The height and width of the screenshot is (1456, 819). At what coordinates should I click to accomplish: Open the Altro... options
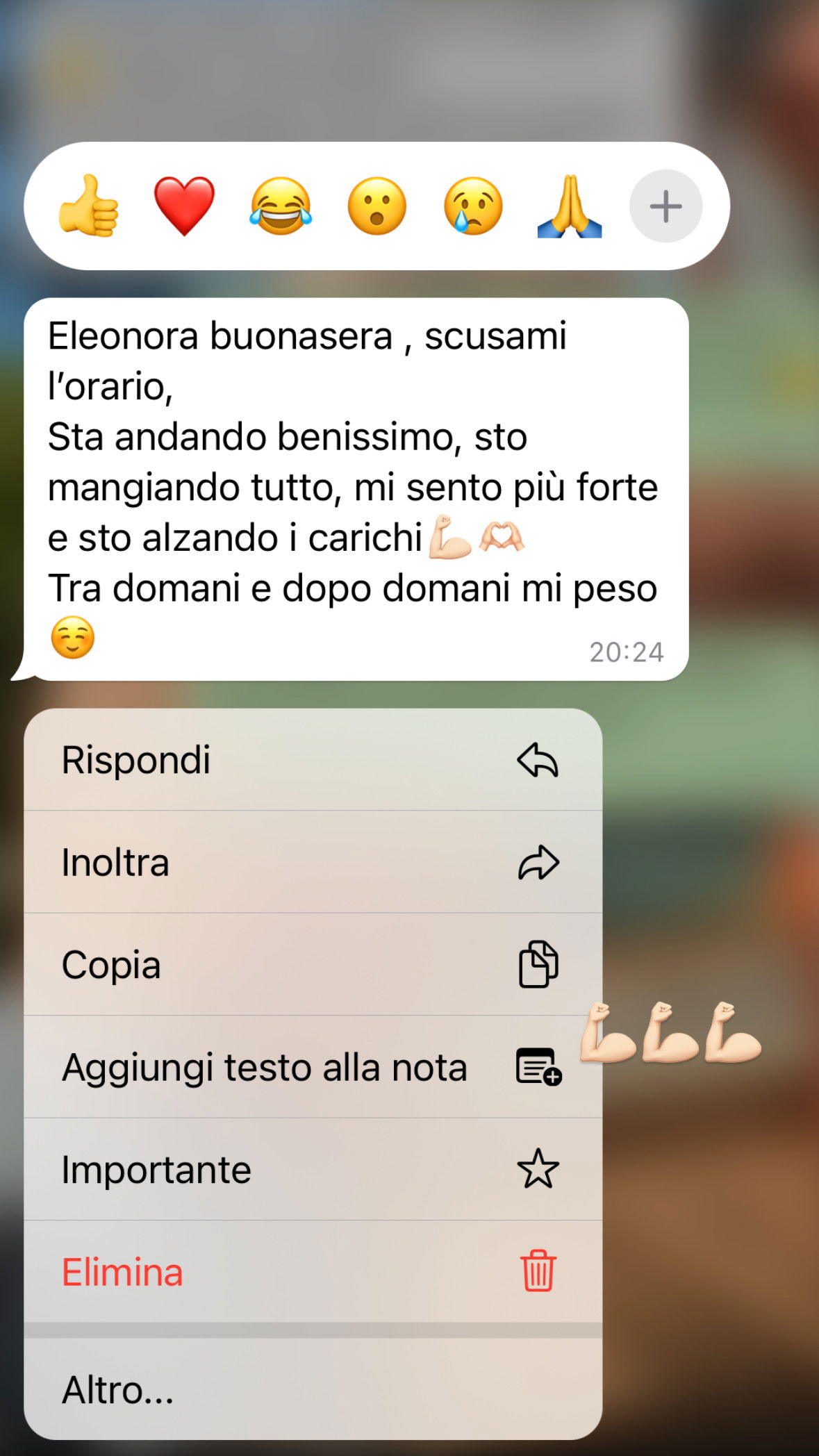(x=313, y=1389)
